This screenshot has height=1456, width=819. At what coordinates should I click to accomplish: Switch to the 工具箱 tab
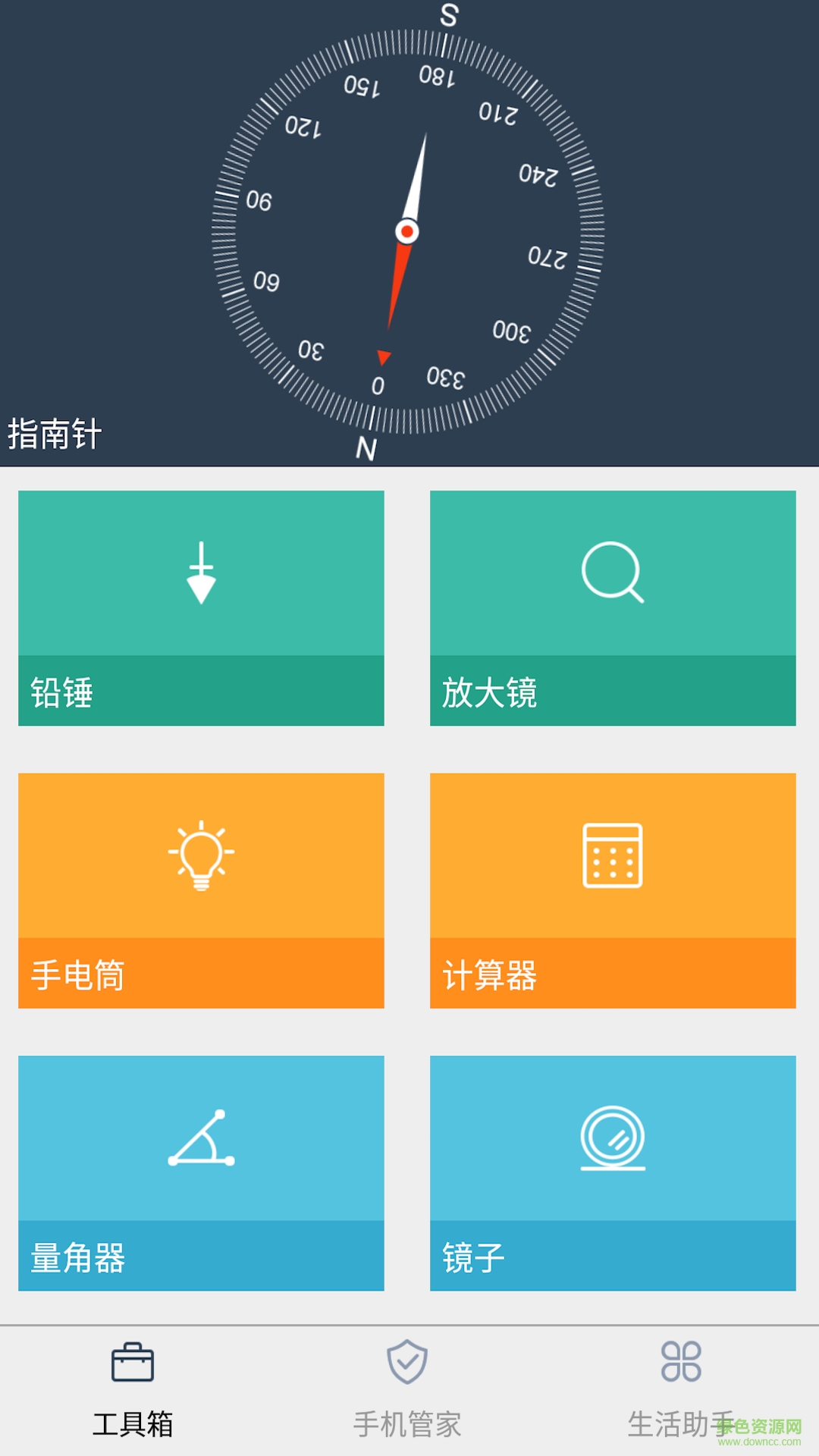(133, 1391)
